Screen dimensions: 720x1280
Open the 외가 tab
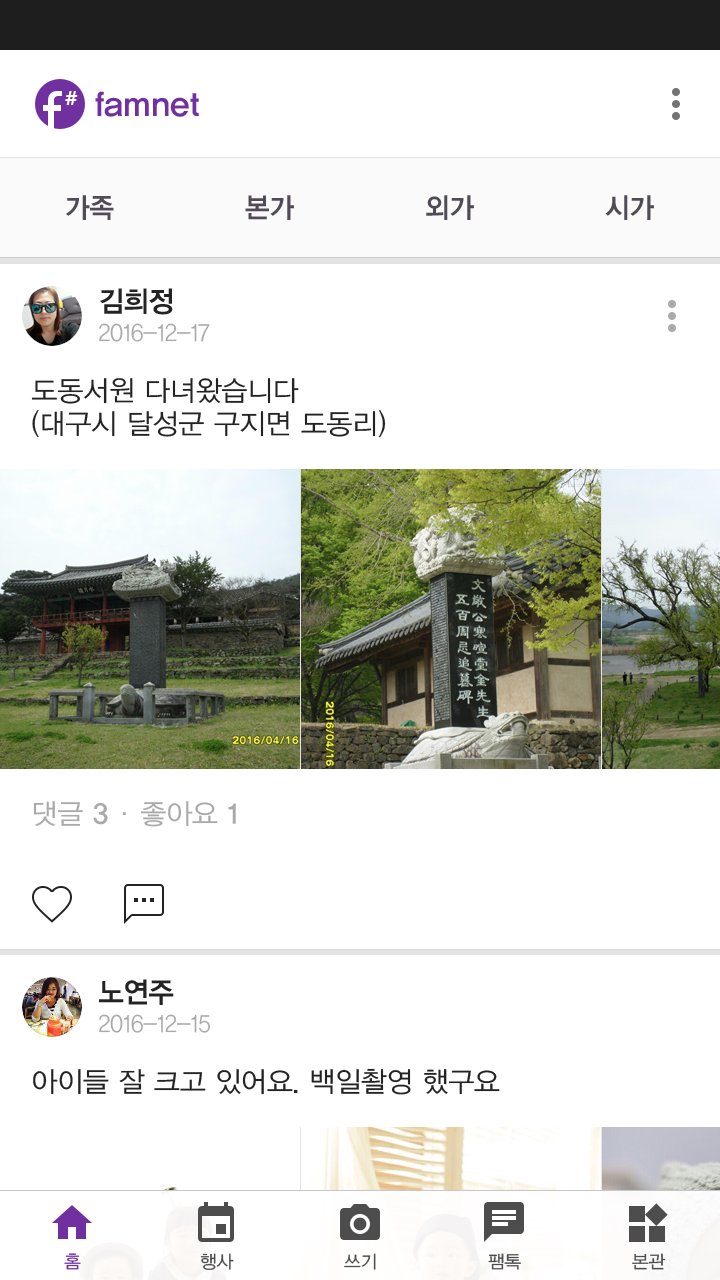pyautogui.click(x=448, y=208)
